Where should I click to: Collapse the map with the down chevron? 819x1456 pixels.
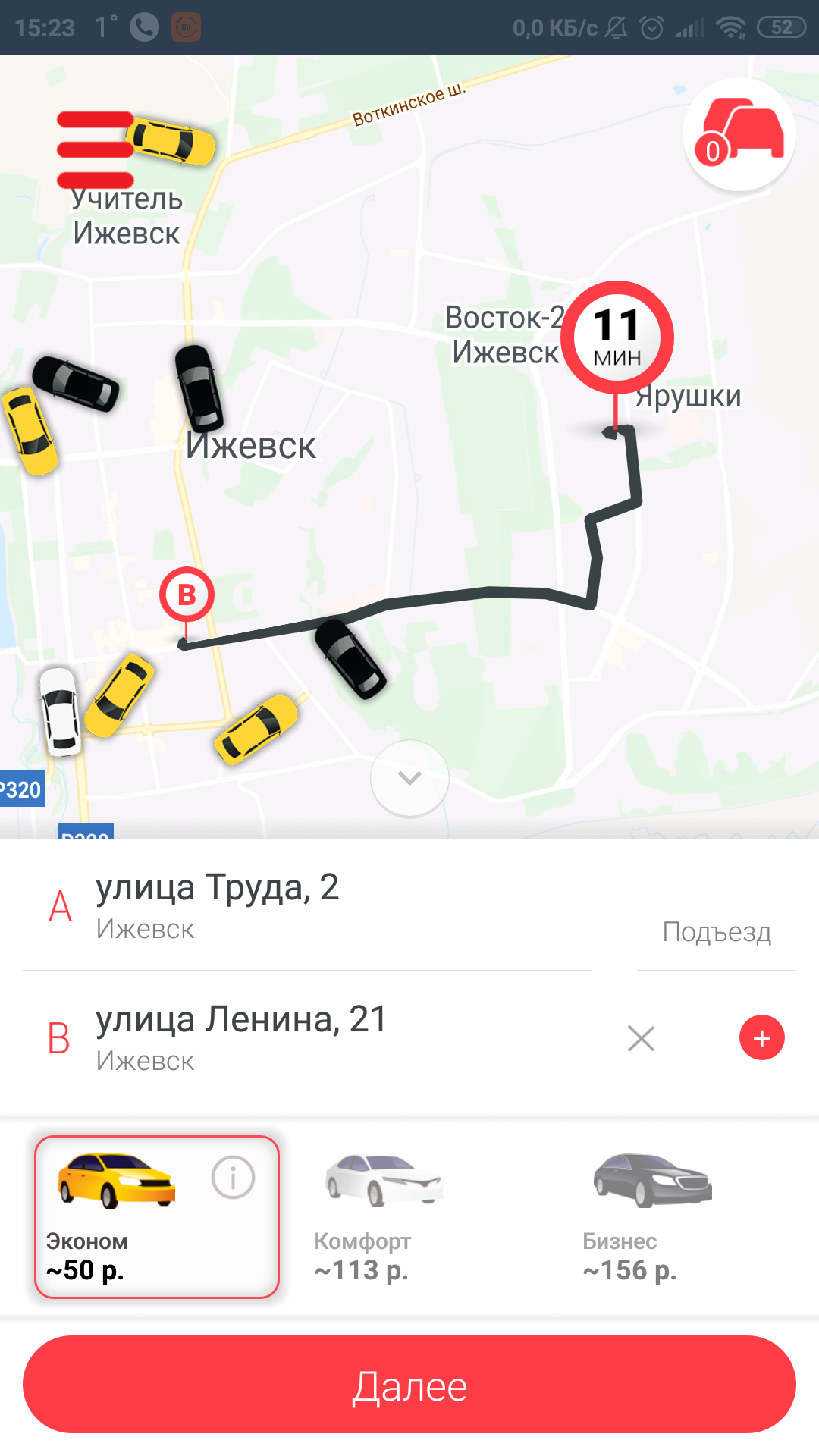point(409,778)
